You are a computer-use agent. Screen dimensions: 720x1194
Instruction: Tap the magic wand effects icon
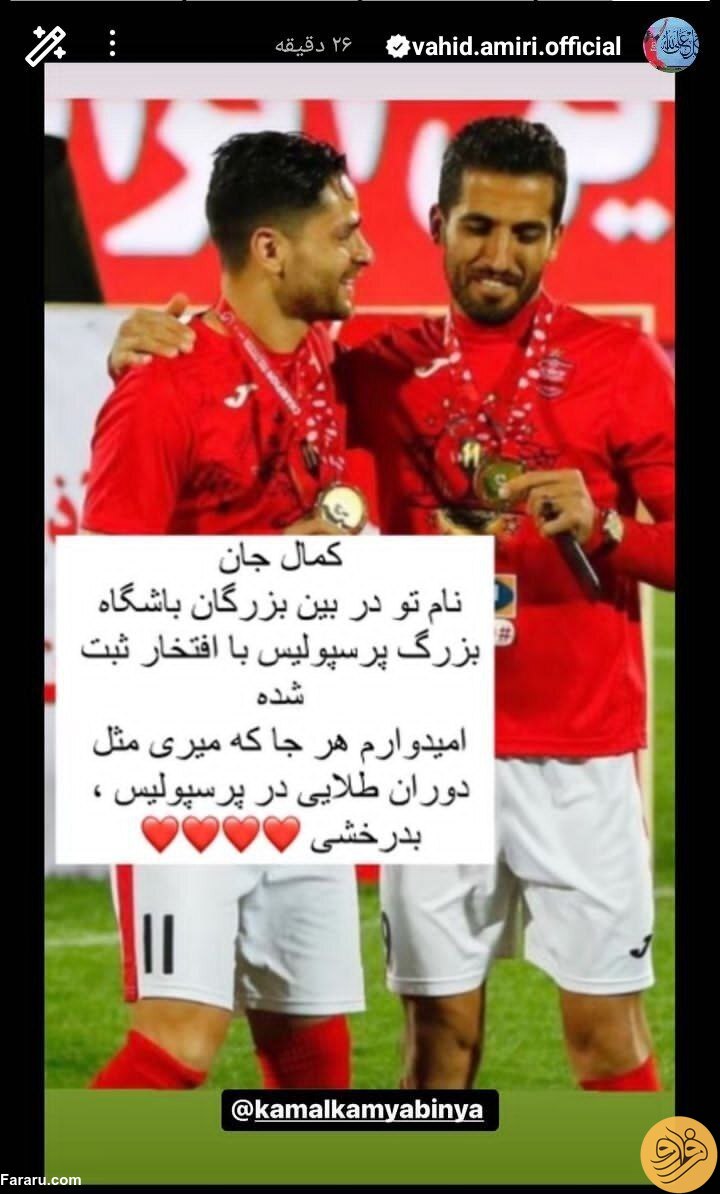tap(45, 45)
